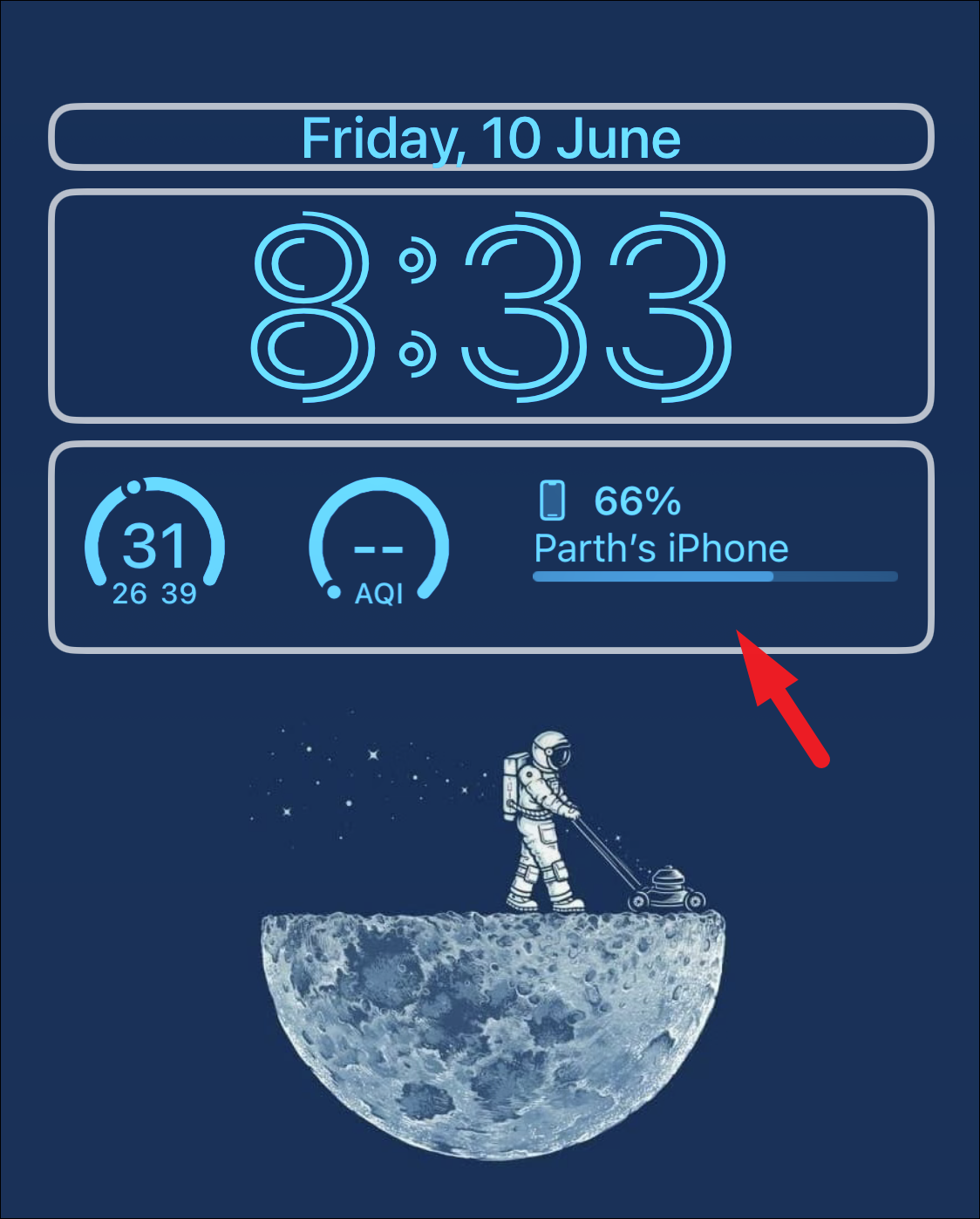Customize the 8:33 clock style

click(x=491, y=305)
